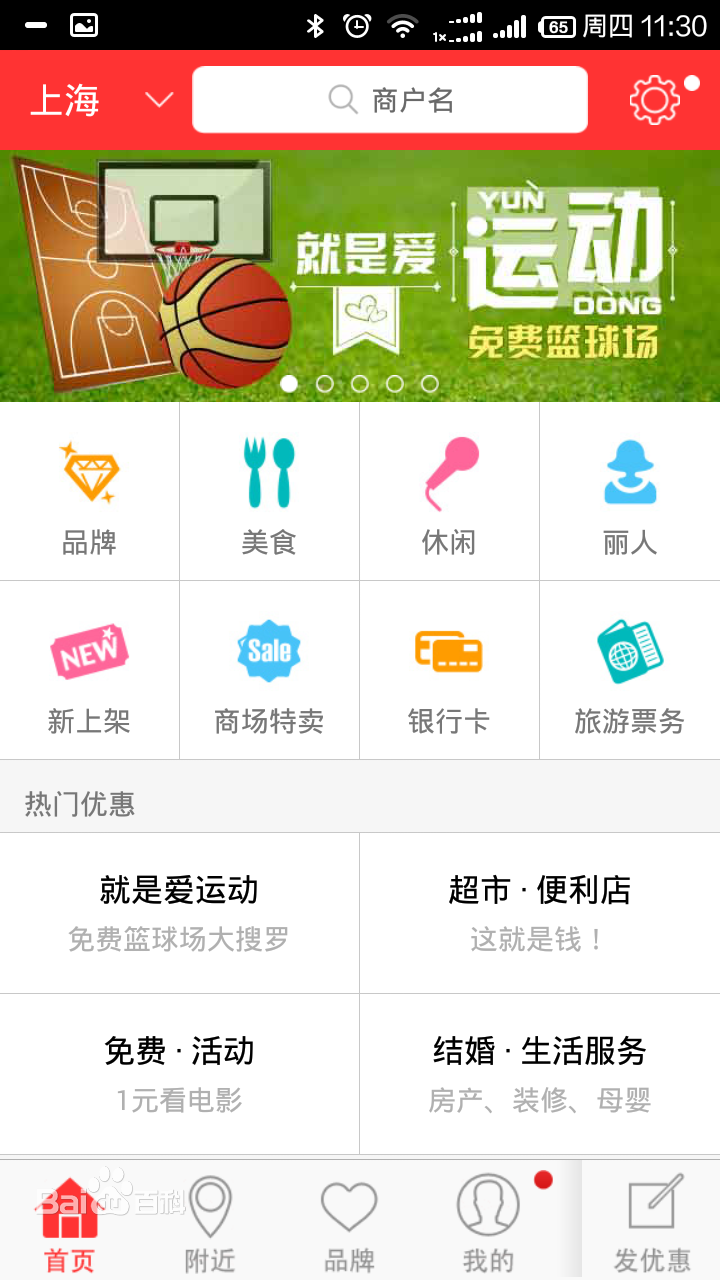Select the second carousel indicator dot
720x1280 pixels.
click(x=323, y=382)
